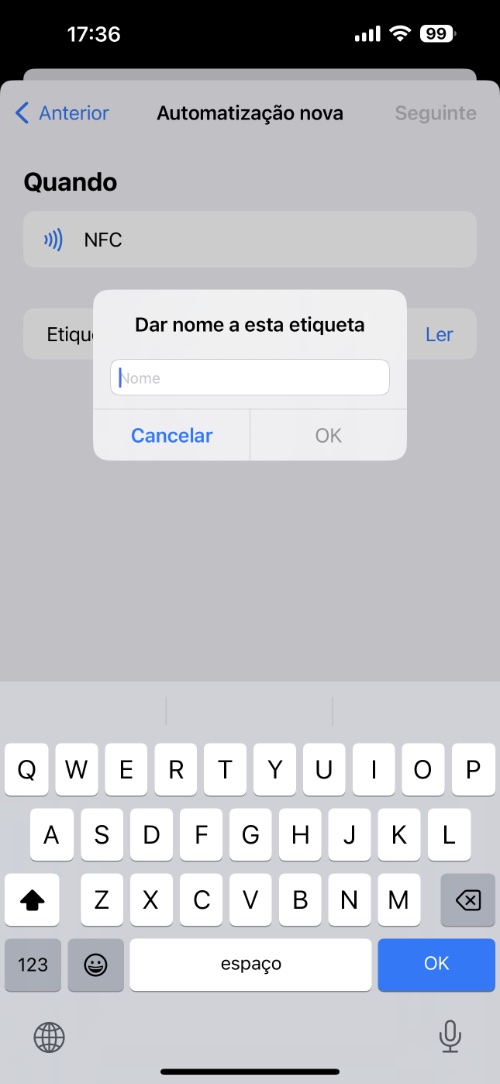Tap the Nome text field

click(250, 377)
